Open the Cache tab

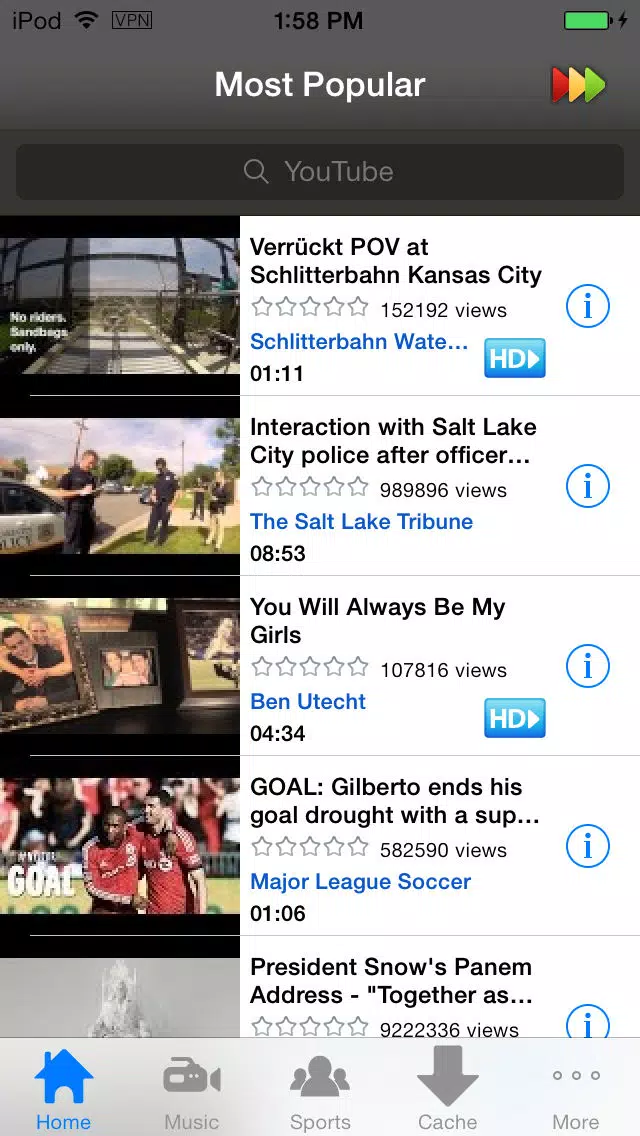(448, 1089)
